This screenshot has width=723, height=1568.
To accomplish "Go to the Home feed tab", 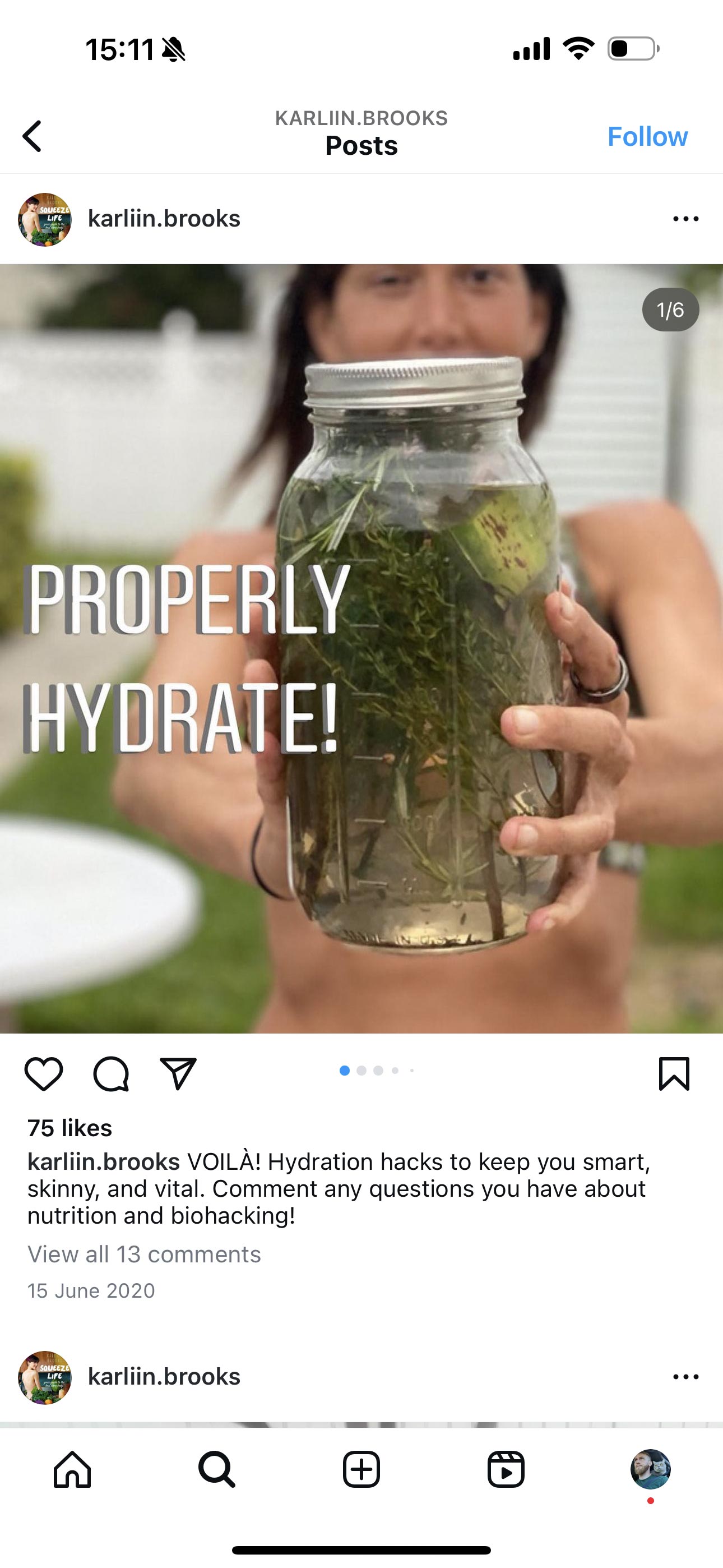I will pyautogui.click(x=72, y=1469).
